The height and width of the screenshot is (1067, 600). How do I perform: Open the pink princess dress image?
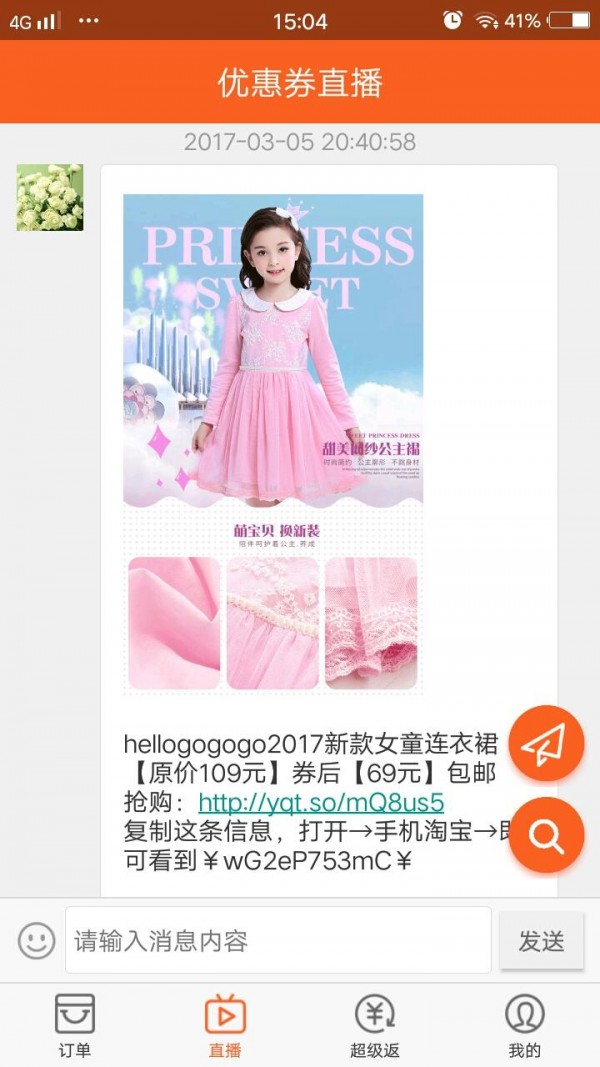point(273,442)
